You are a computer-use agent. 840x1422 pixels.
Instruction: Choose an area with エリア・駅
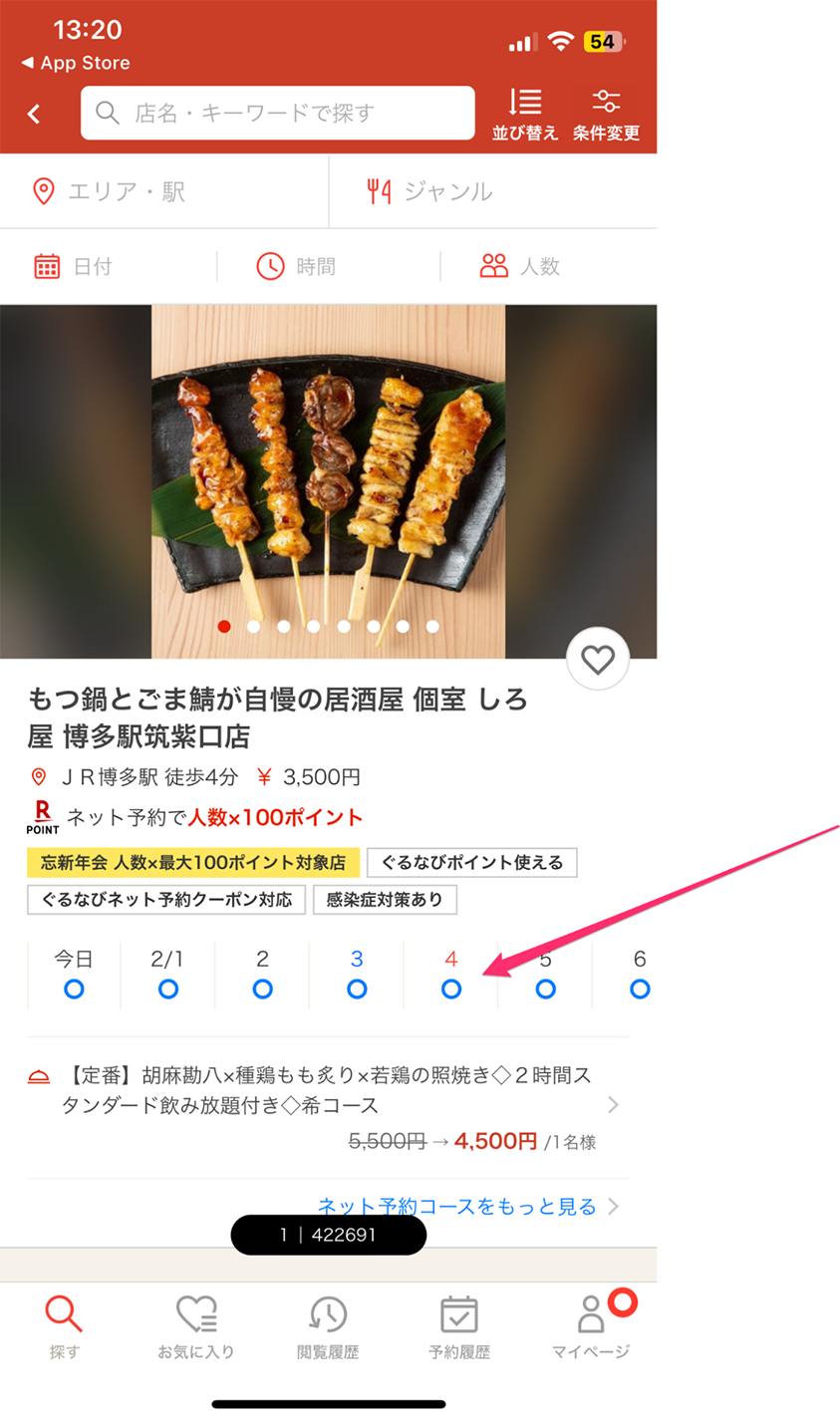[164, 191]
